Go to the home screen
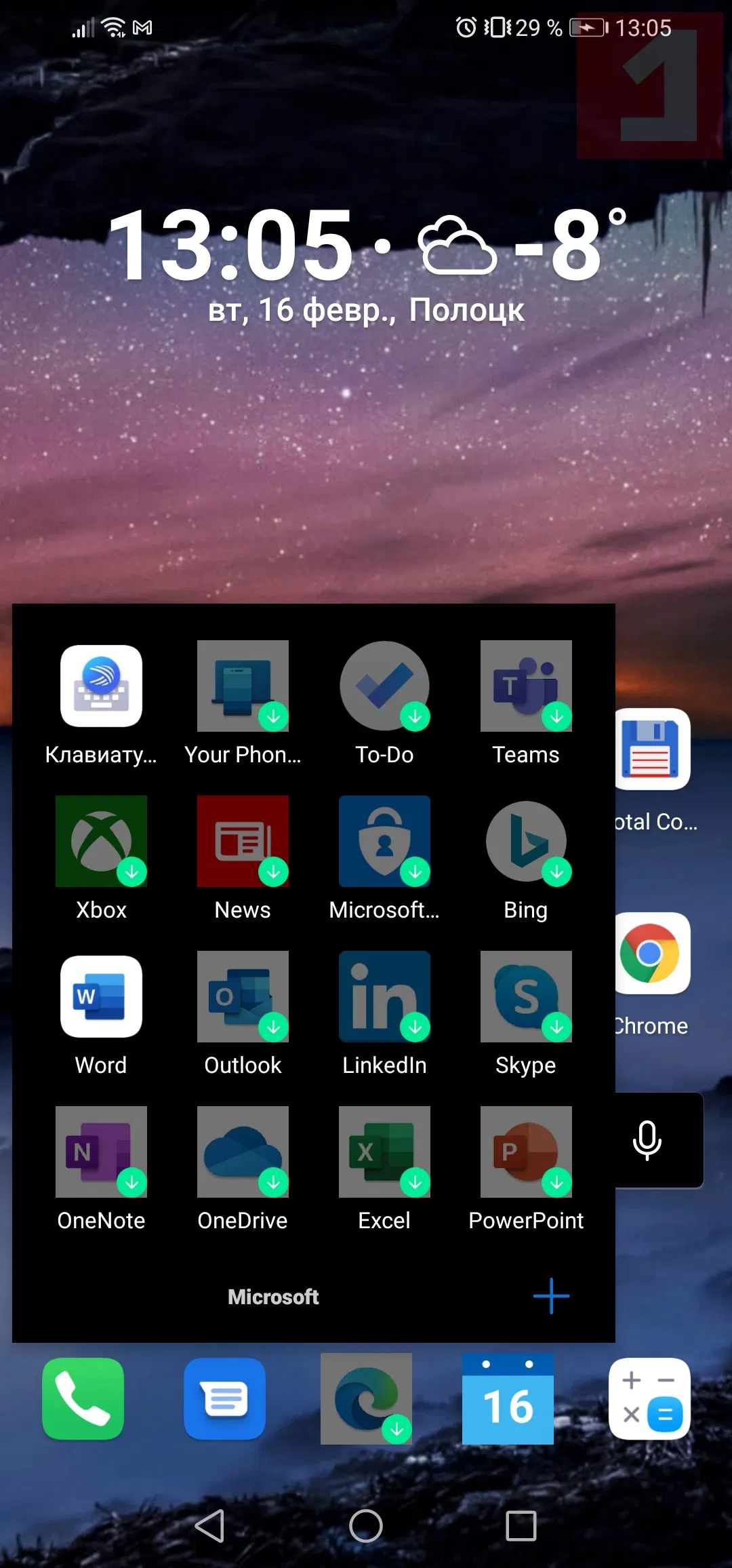Image resolution: width=732 pixels, height=1568 pixels. (366, 1526)
